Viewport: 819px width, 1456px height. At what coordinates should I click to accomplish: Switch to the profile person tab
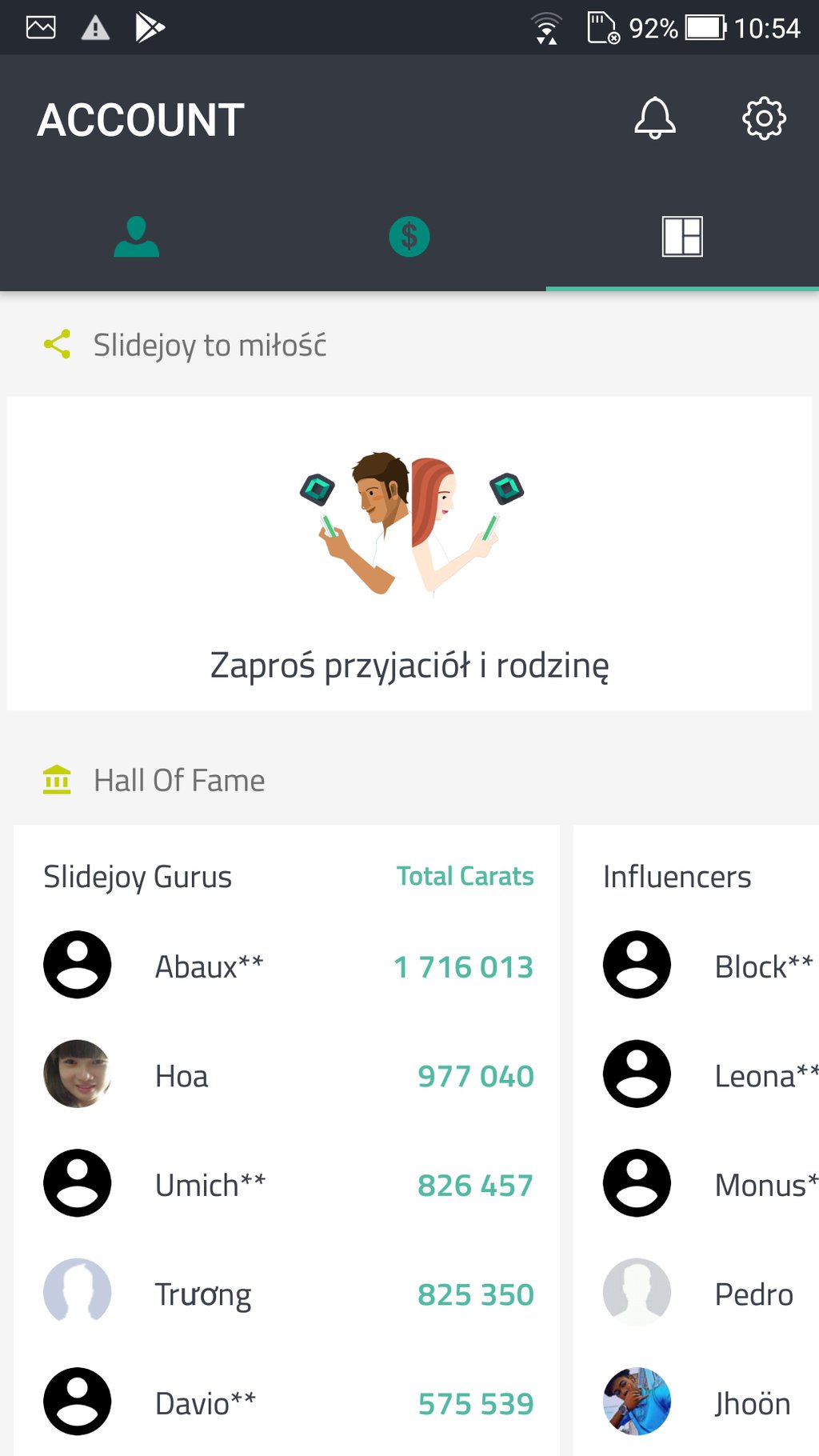coord(136,237)
